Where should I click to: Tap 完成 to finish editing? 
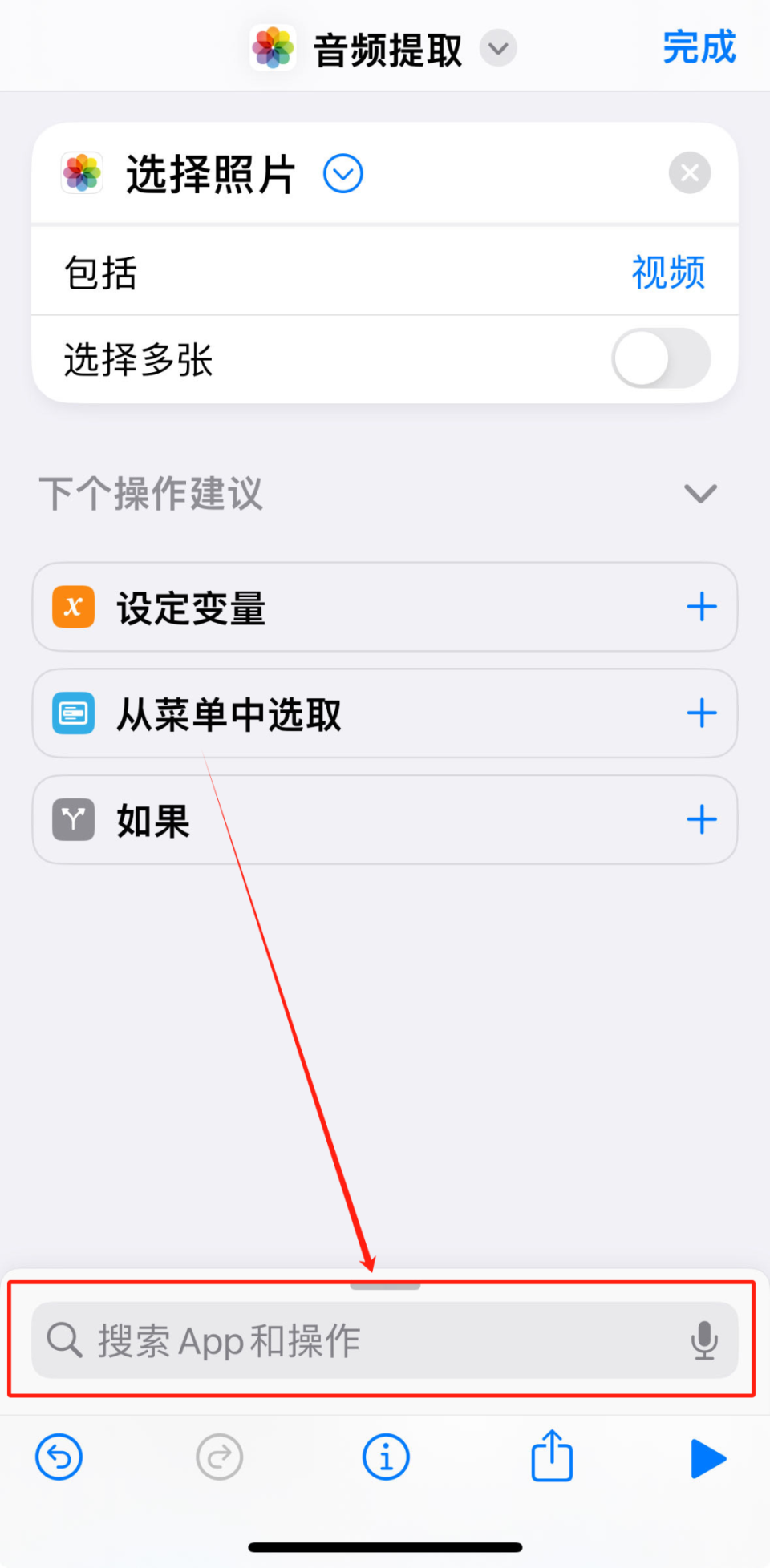click(699, 48)
